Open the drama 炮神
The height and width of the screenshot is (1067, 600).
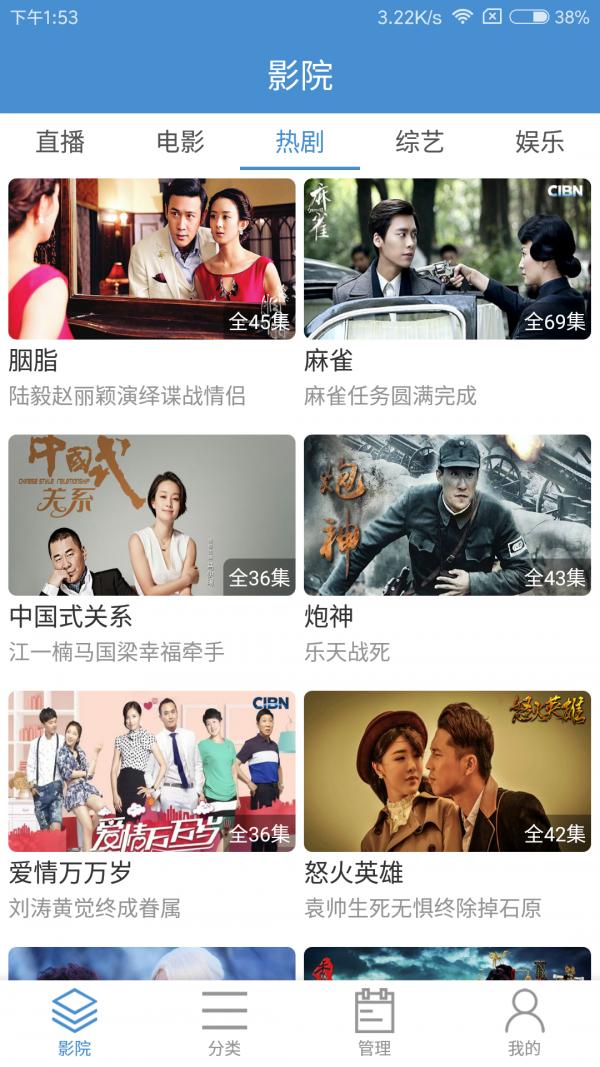[x=447, y=515]
